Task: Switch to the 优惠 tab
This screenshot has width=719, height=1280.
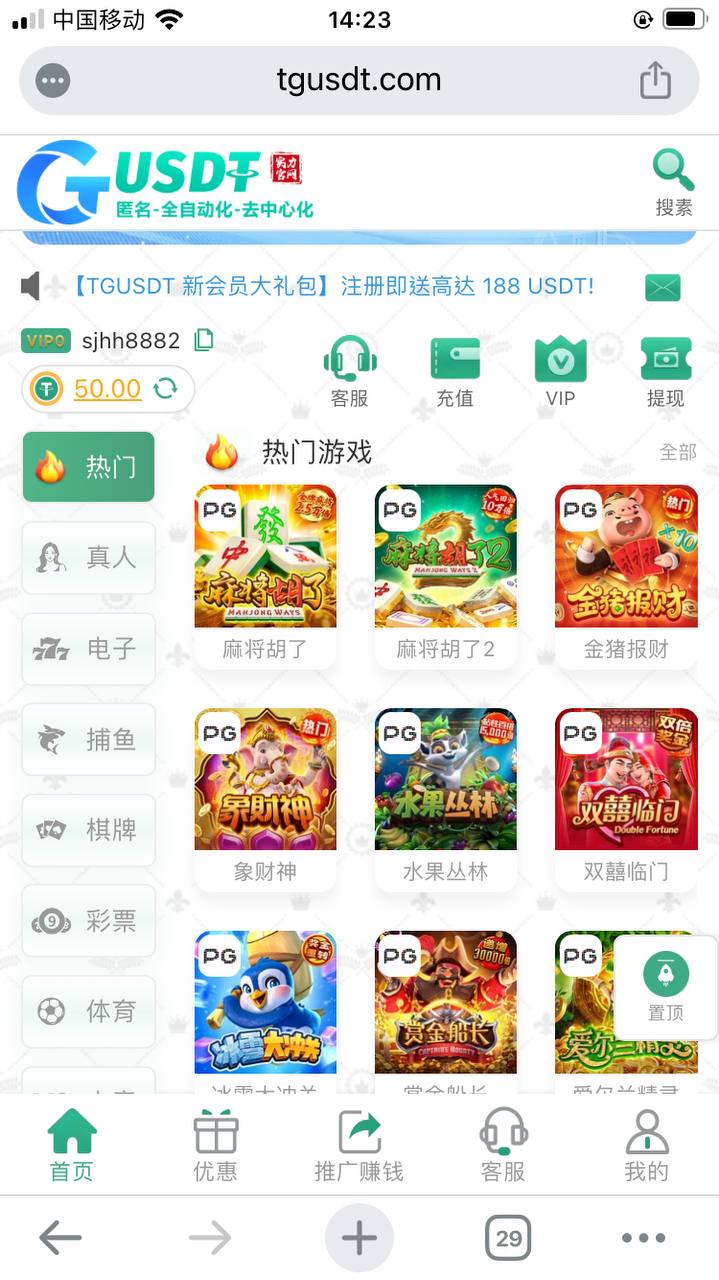Action: coord(215,1146)
